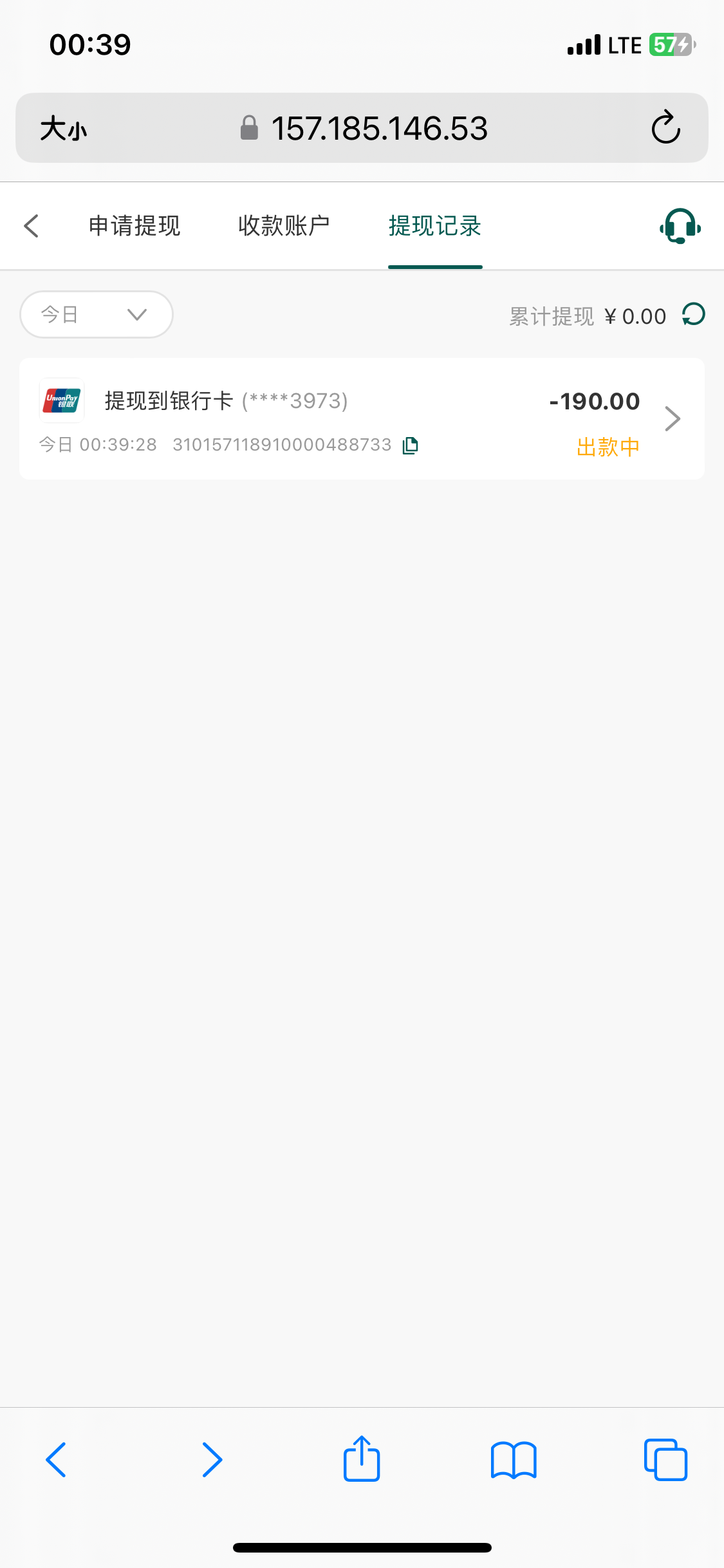
Task: Select the 提现记录 tab
Action: tap(435, 226)
